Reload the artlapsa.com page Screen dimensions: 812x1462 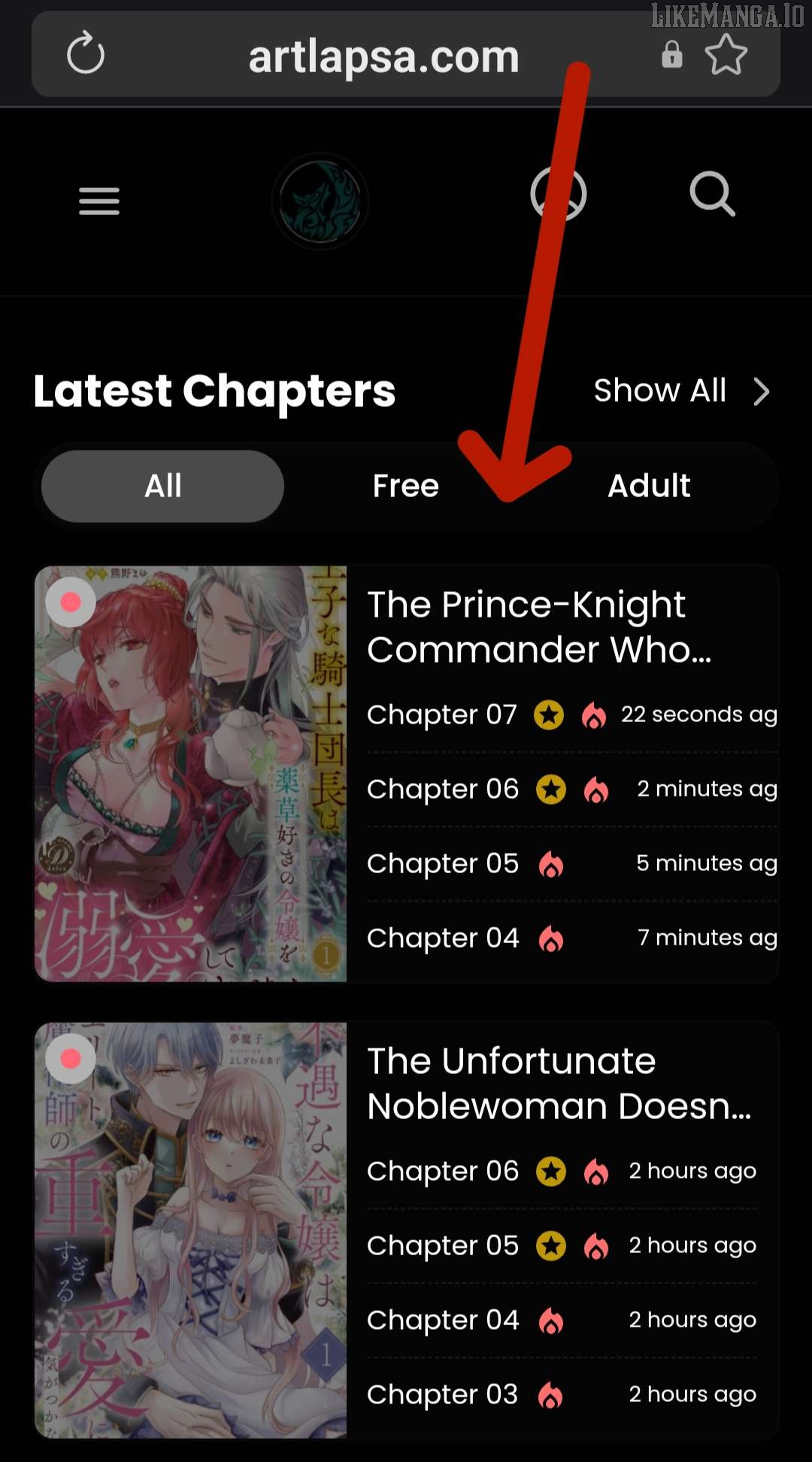tap(85, 54)
